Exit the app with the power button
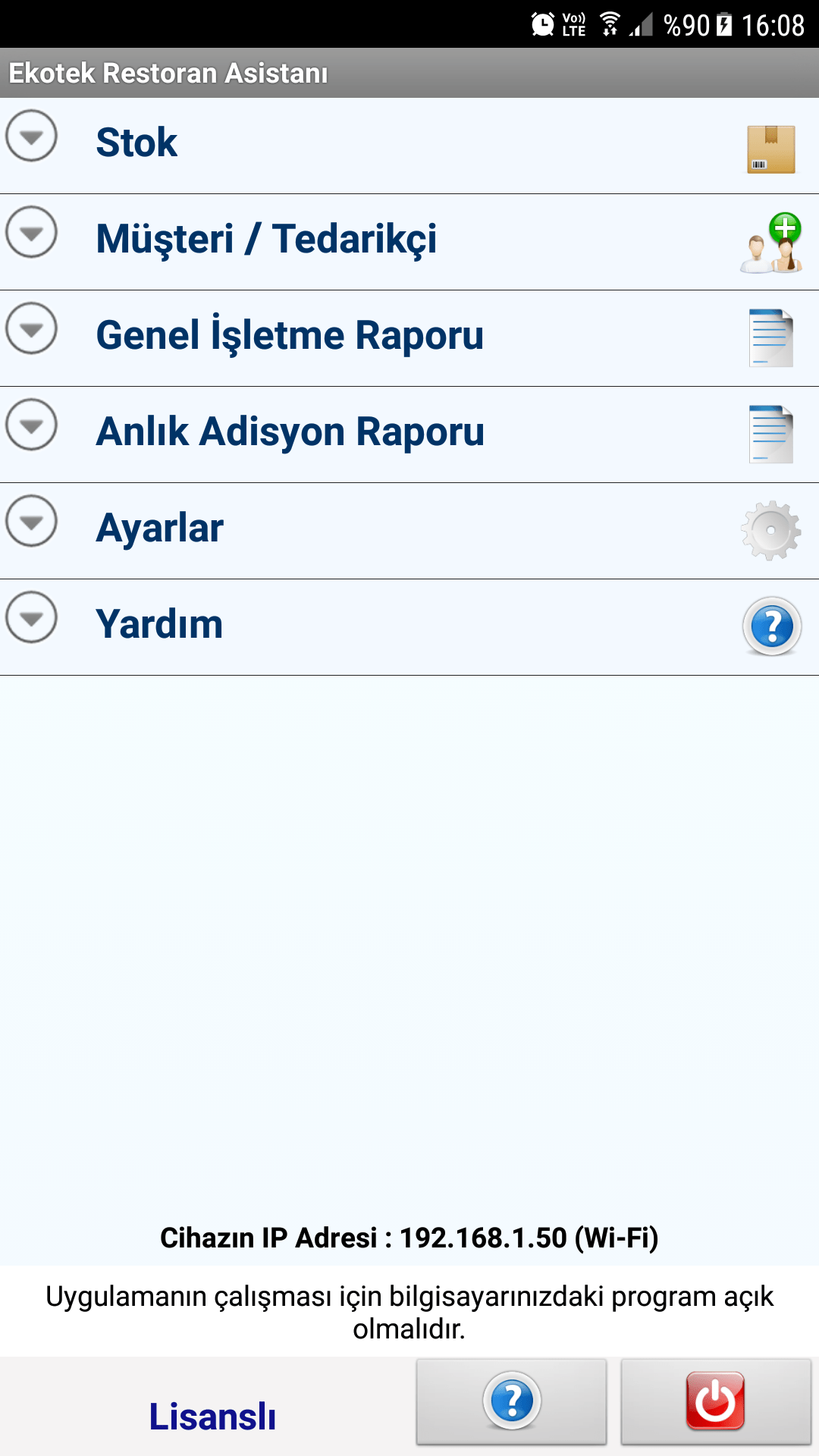 pos(715,1401)
